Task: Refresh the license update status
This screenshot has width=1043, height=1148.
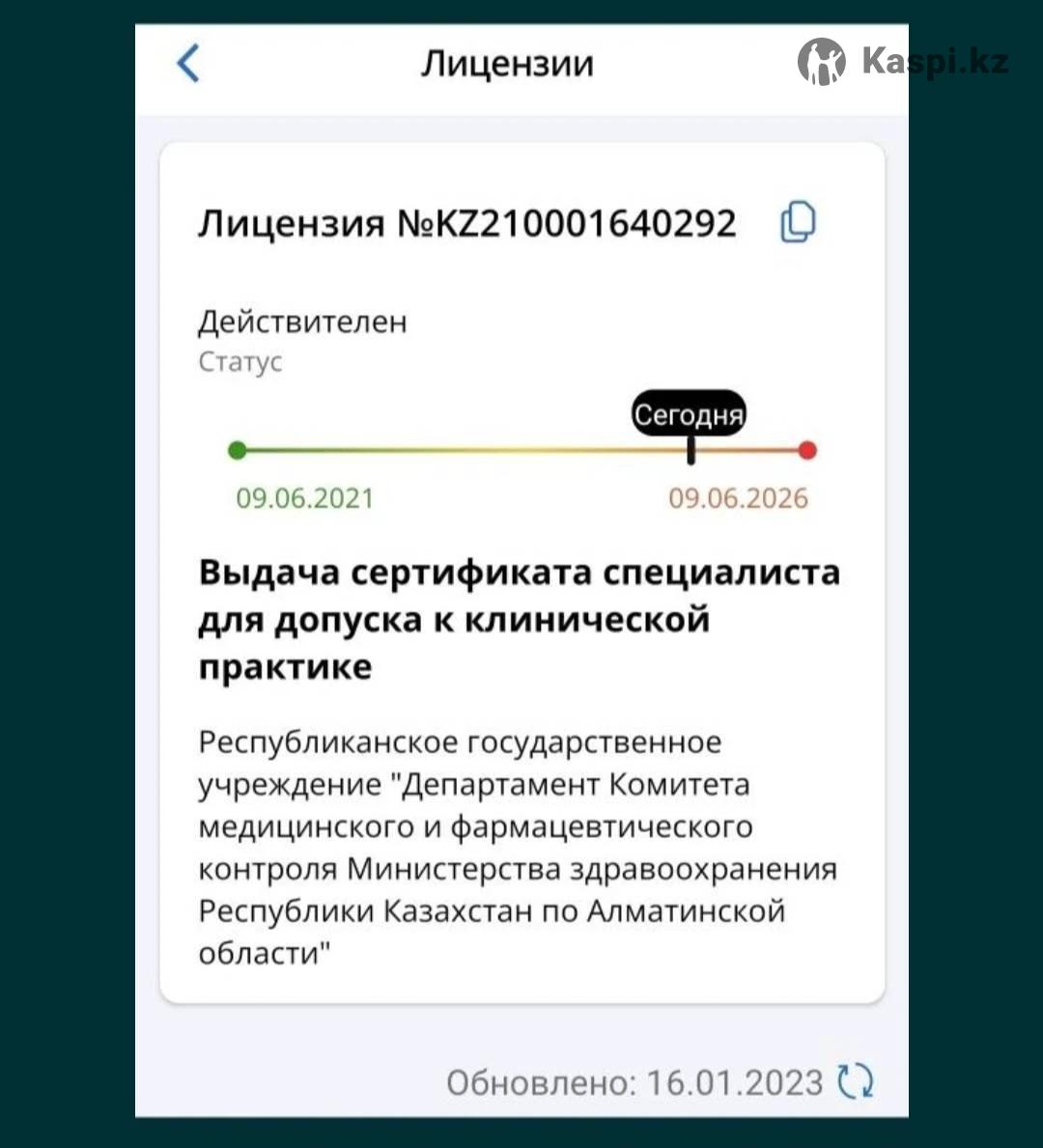Action: tap(855, 1080)
